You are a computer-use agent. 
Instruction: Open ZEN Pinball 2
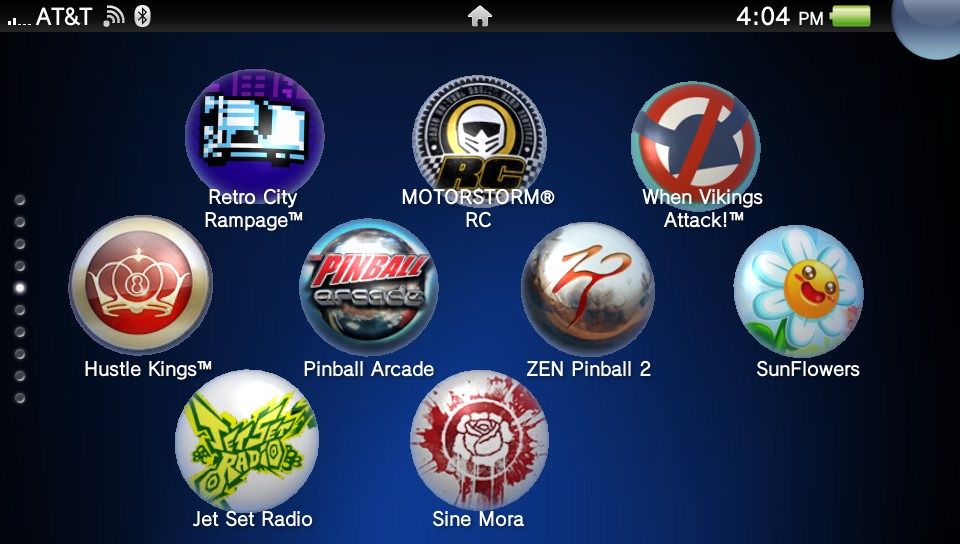point(588,288)
